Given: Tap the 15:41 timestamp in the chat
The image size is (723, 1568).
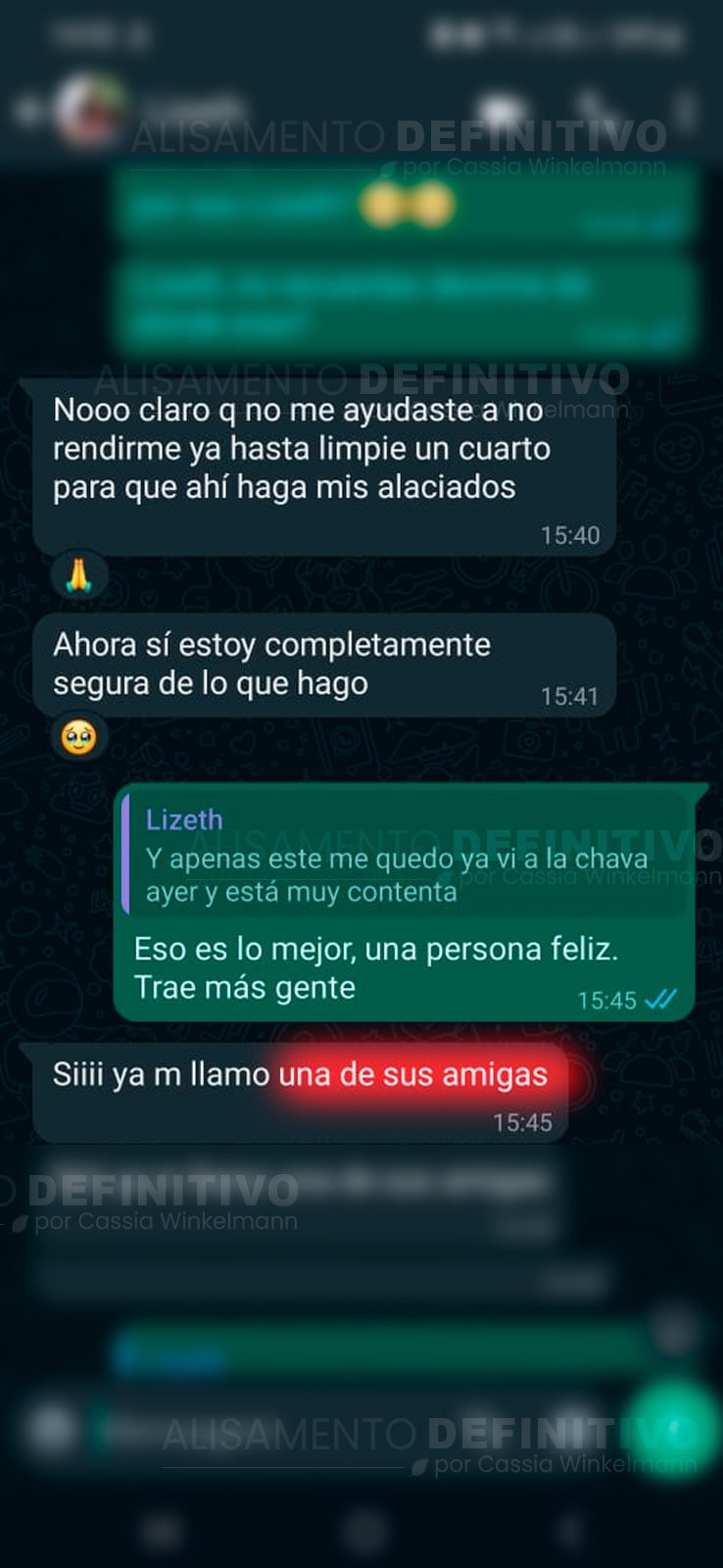Looking at the screenshot, I should 573,692.
